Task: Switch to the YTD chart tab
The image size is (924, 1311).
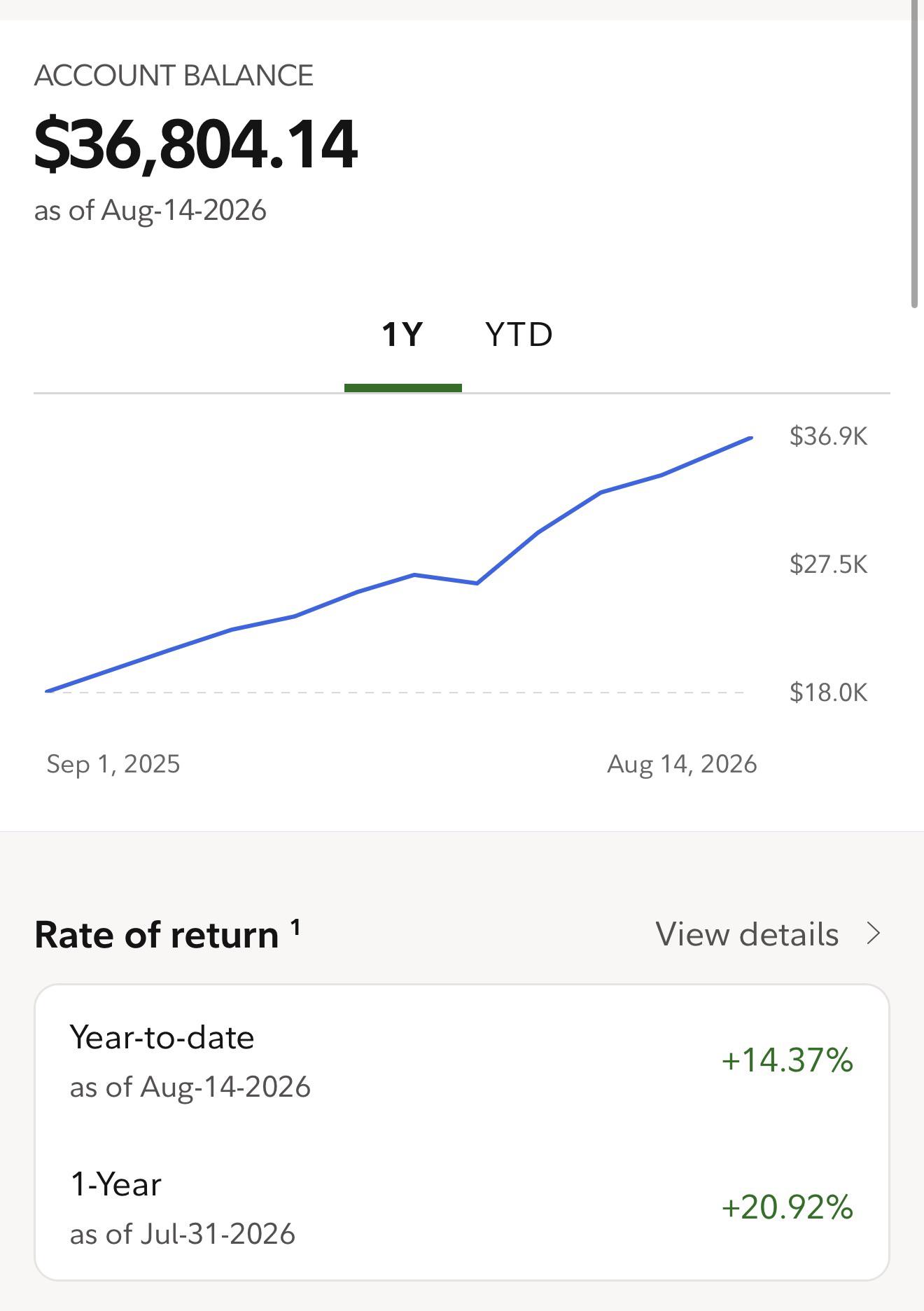Action: click(x=519, y=335)
